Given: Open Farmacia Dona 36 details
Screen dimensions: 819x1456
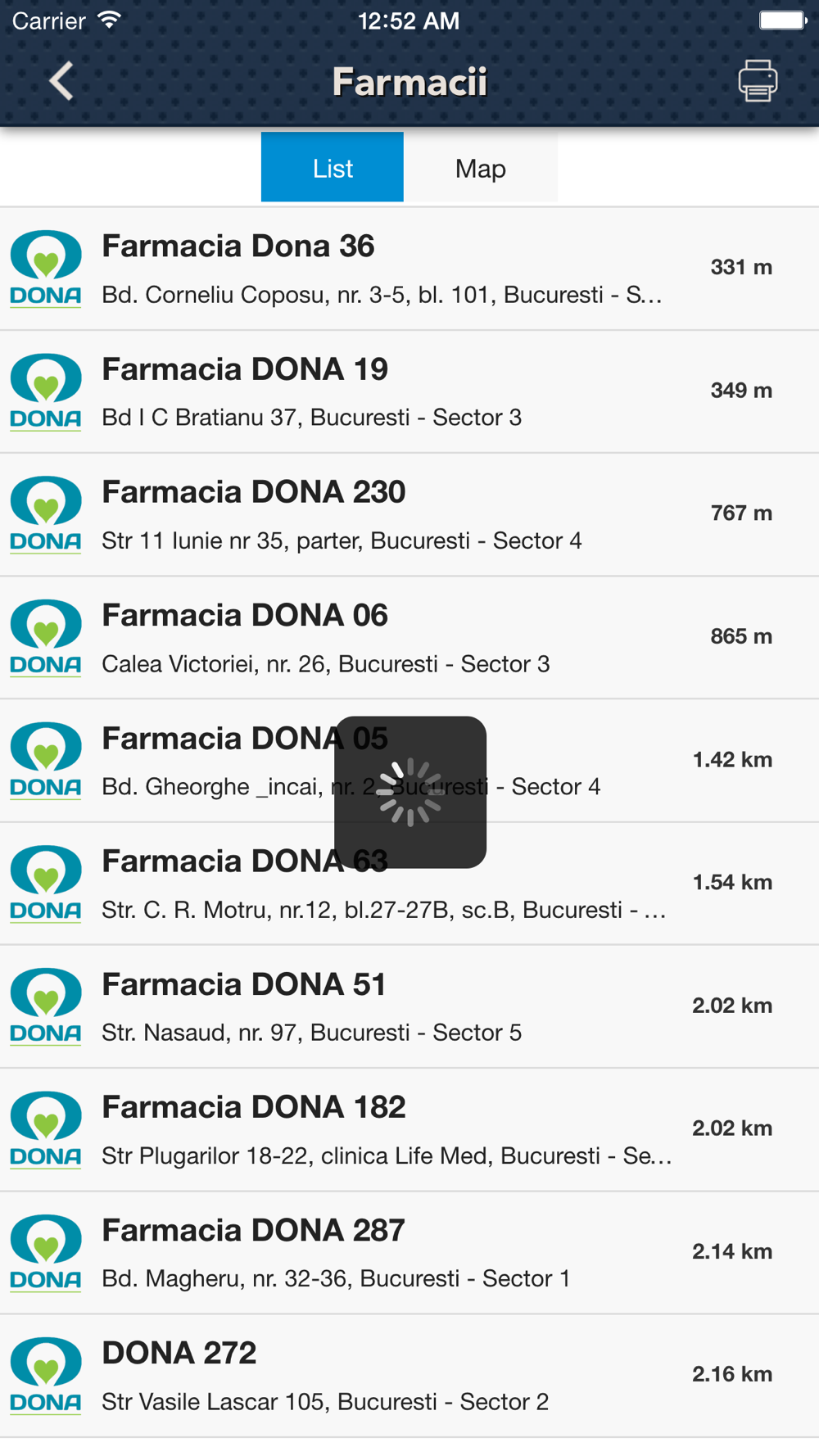Looking at the screenshot, I should coord(409,269).
